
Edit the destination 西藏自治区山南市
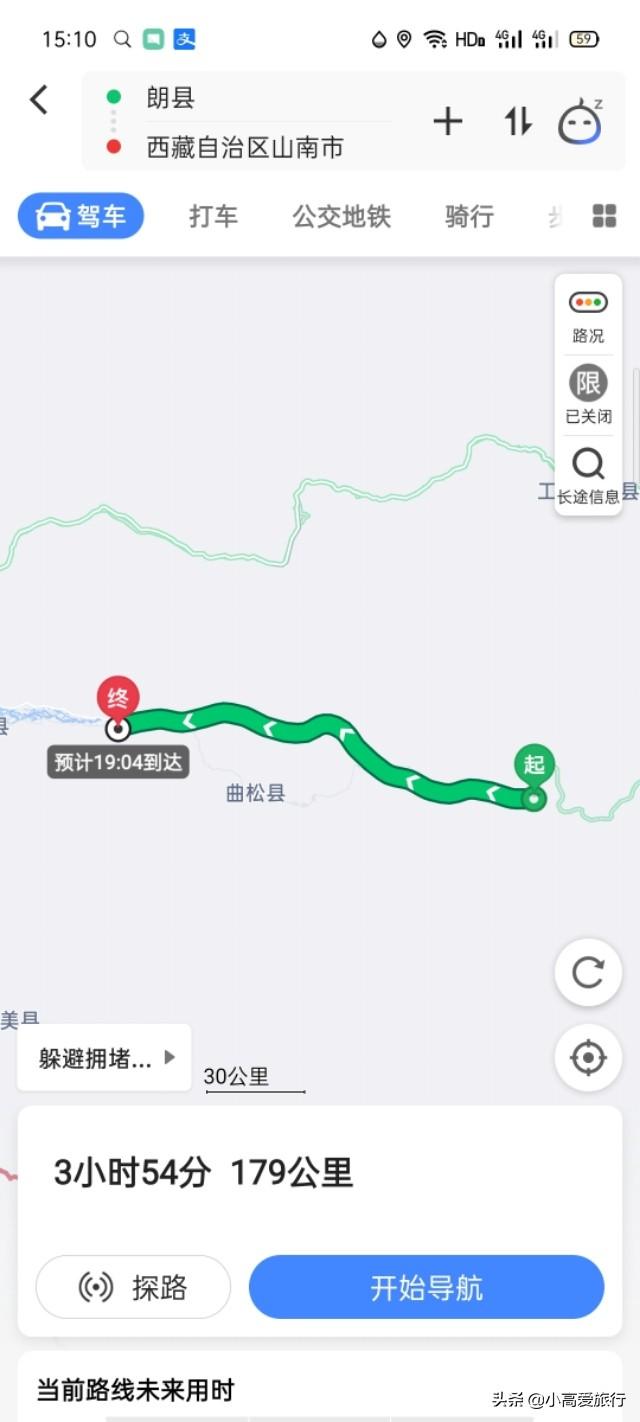(x=245, y=148)
